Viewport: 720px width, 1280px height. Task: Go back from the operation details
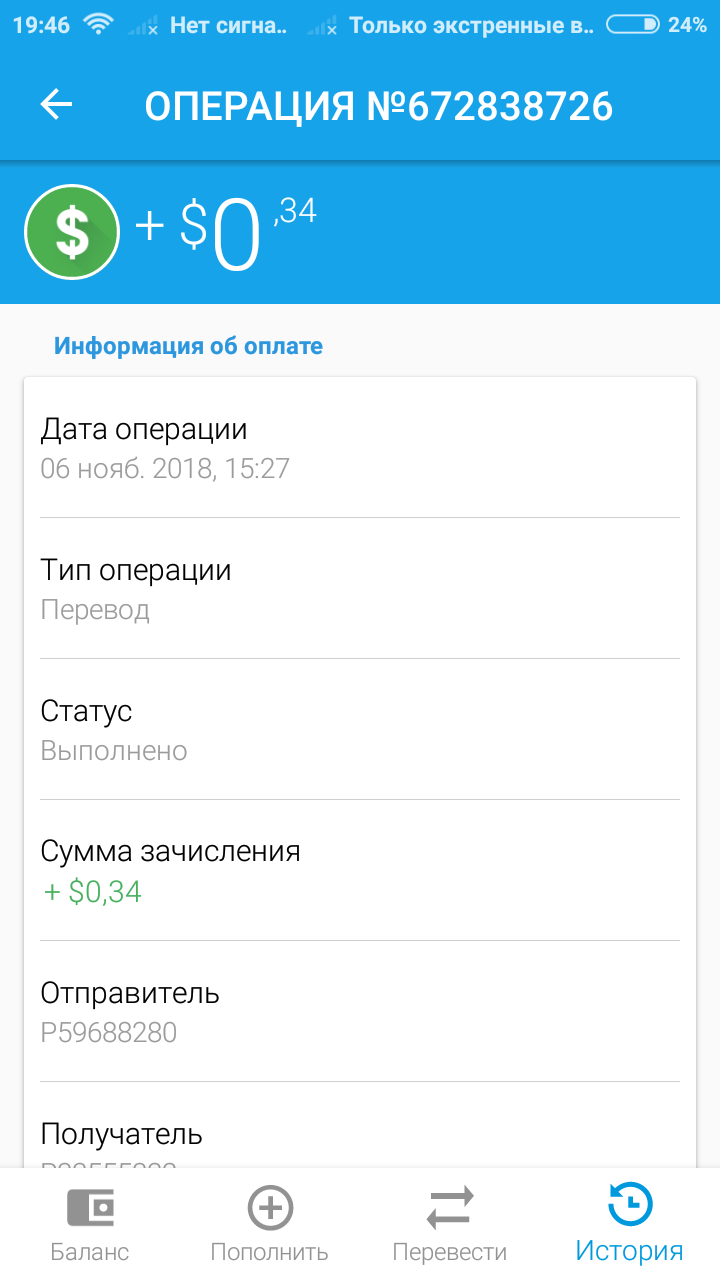point(57,104)
